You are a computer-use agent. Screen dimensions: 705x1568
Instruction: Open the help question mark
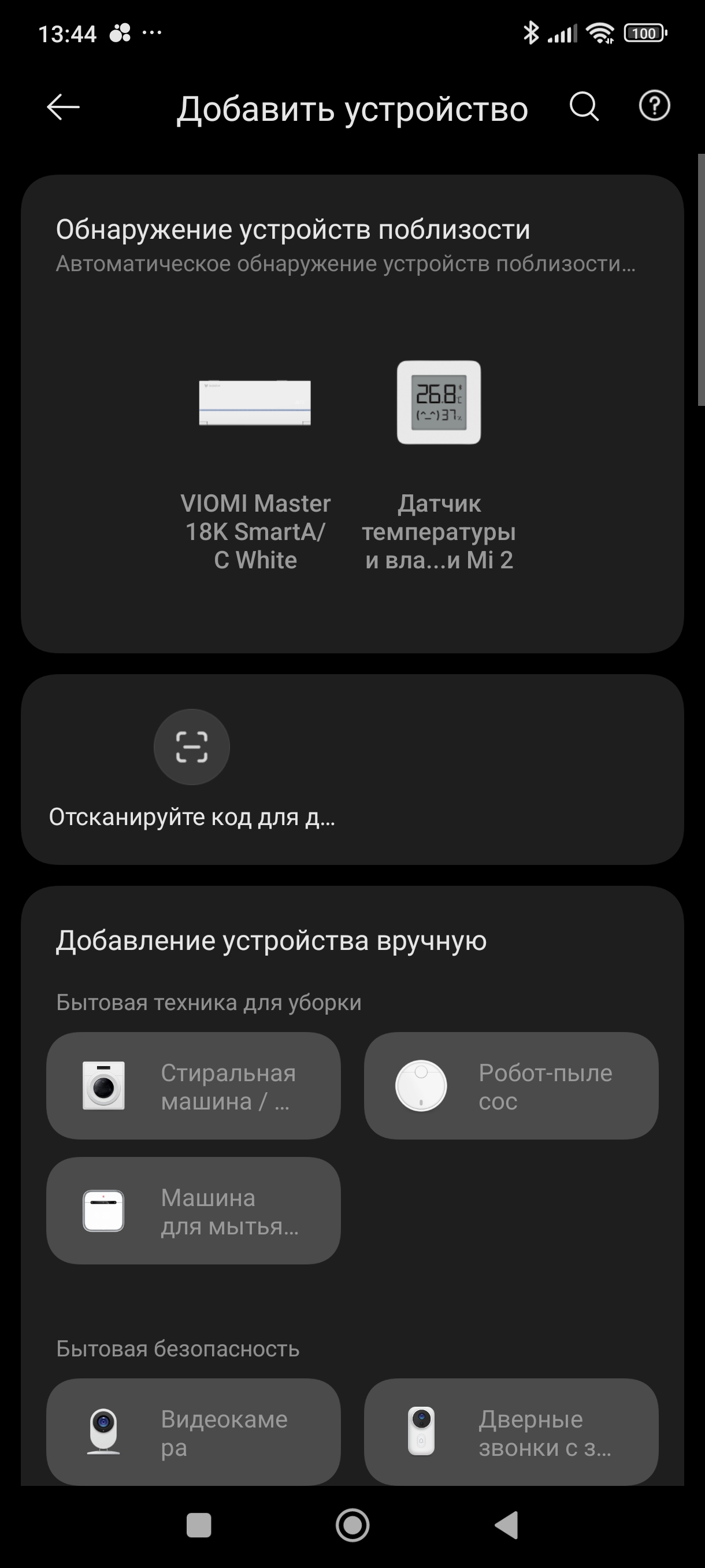click(x=654, y=106)
